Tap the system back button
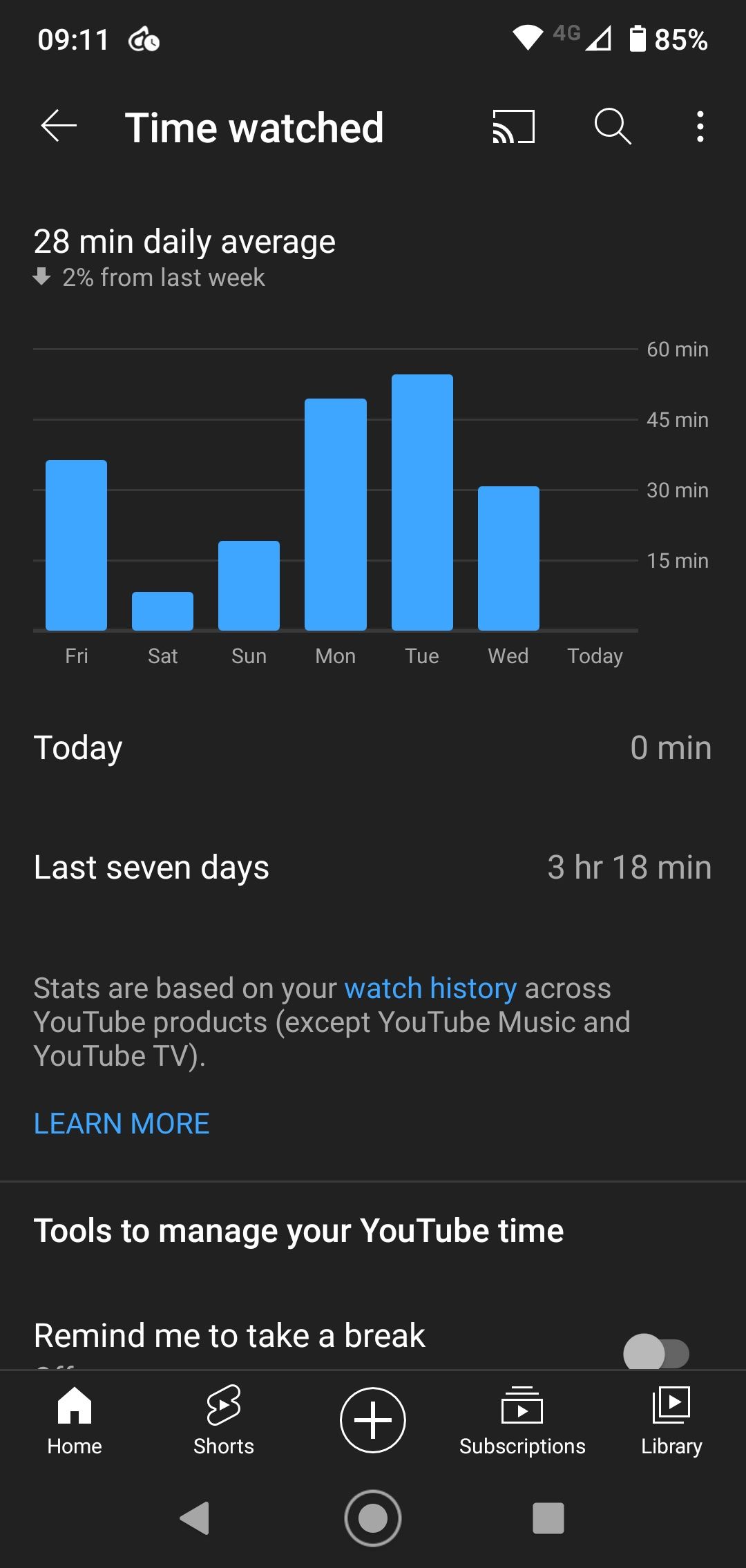The height and width of the screenshot is (1568, 746). click(x=195, y=1518)
